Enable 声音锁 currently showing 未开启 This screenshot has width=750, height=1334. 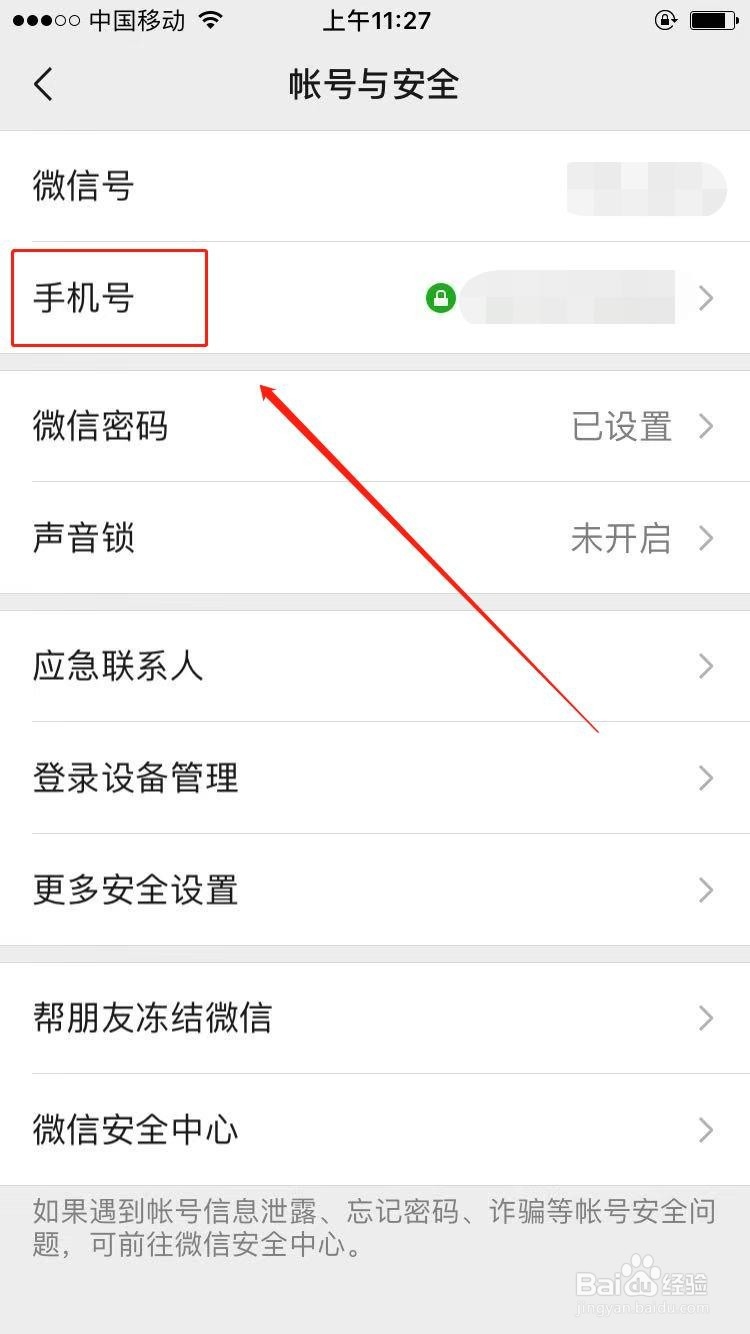tap(621, 539)
